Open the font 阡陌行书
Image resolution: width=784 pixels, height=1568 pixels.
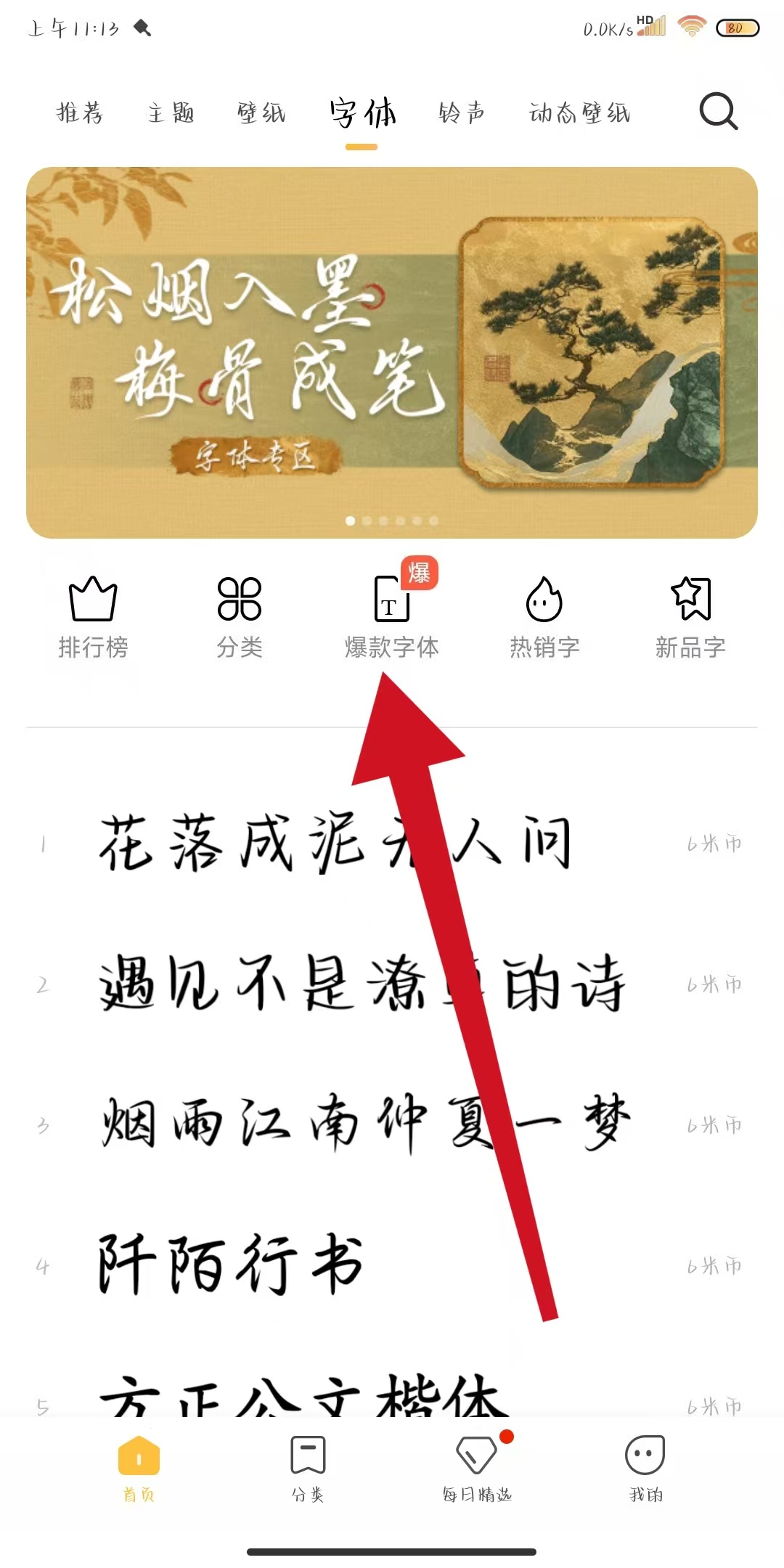coord(231,1266)
